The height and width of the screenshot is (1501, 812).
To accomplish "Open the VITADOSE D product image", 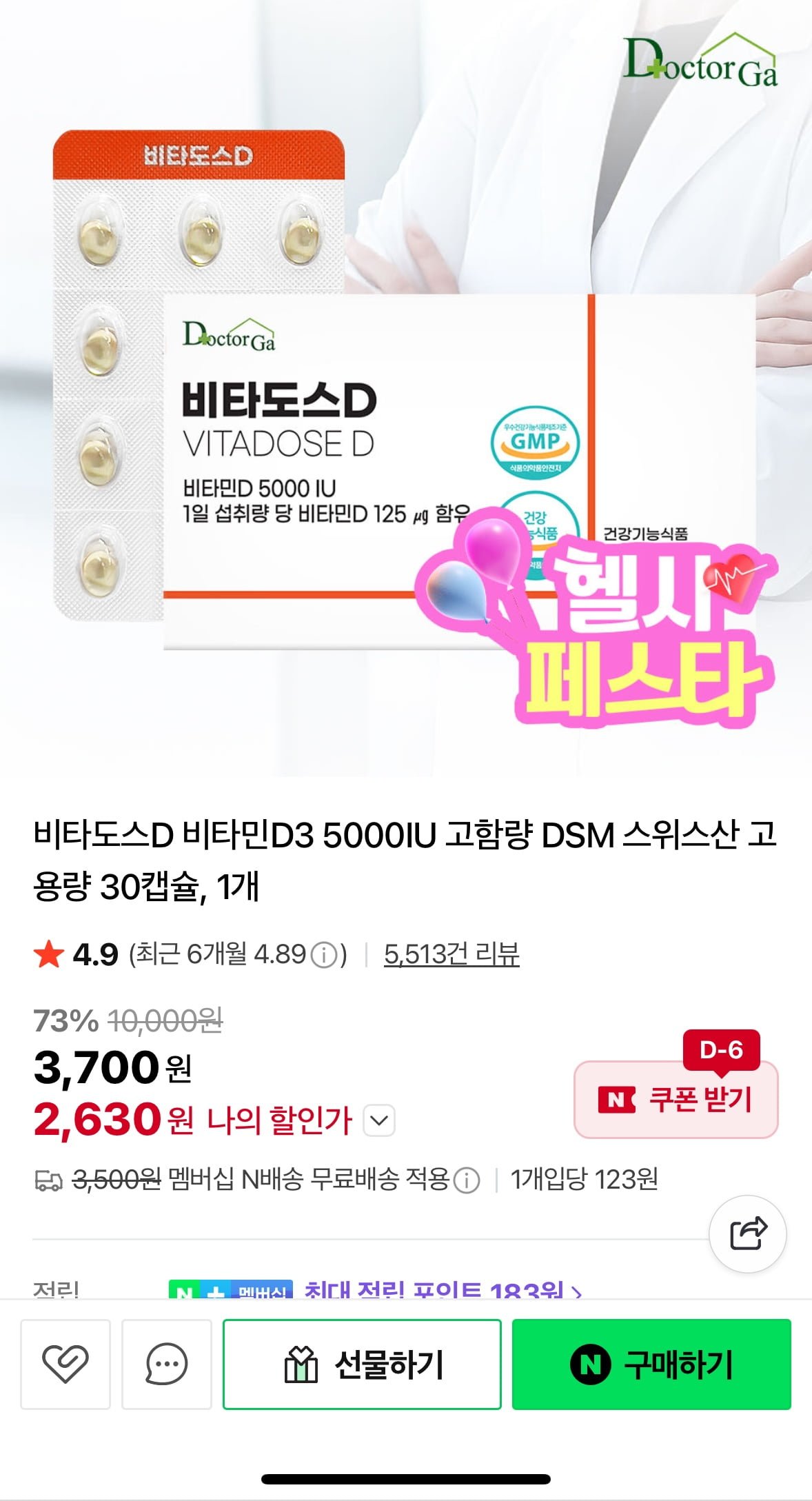I will tap(405, 414).
